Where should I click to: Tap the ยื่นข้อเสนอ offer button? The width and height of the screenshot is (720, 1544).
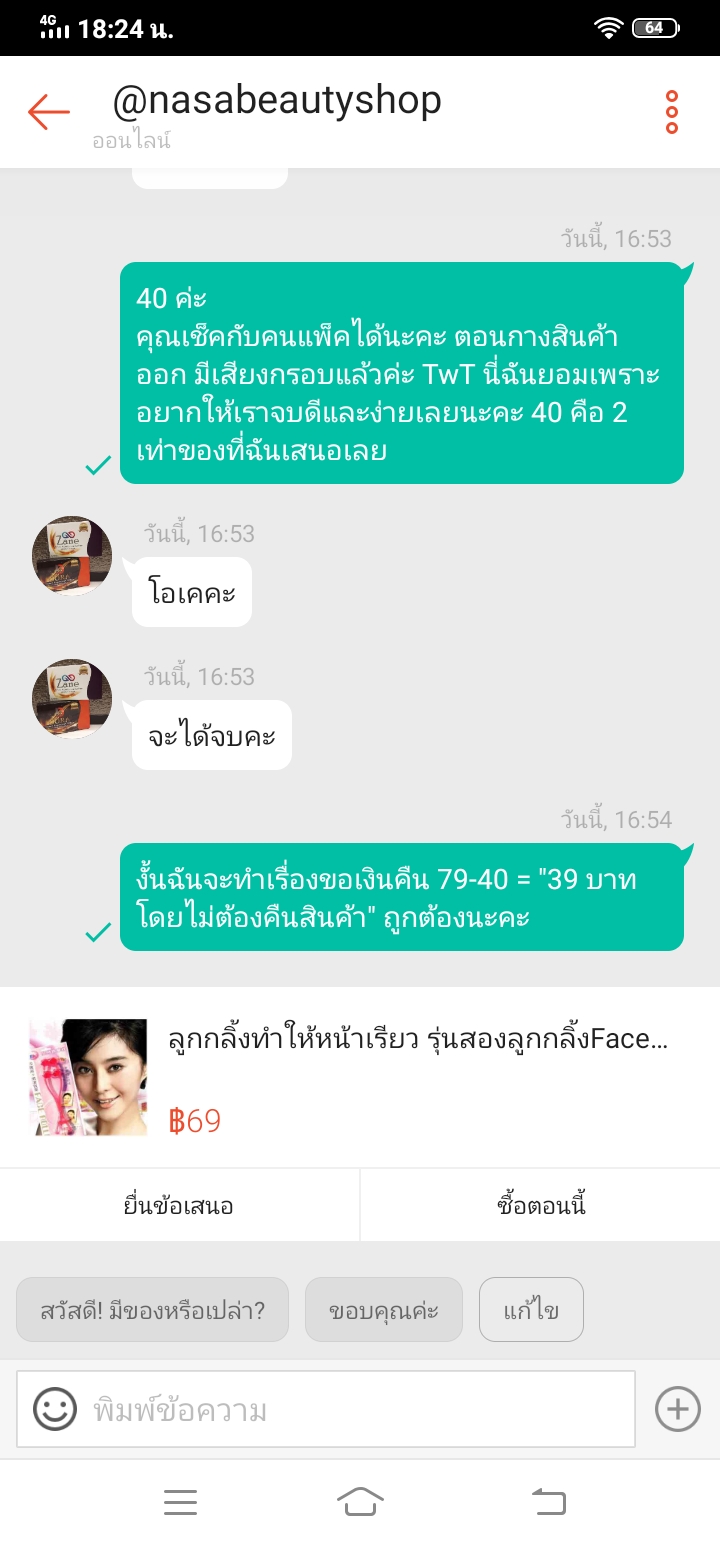coord(179,1205)
